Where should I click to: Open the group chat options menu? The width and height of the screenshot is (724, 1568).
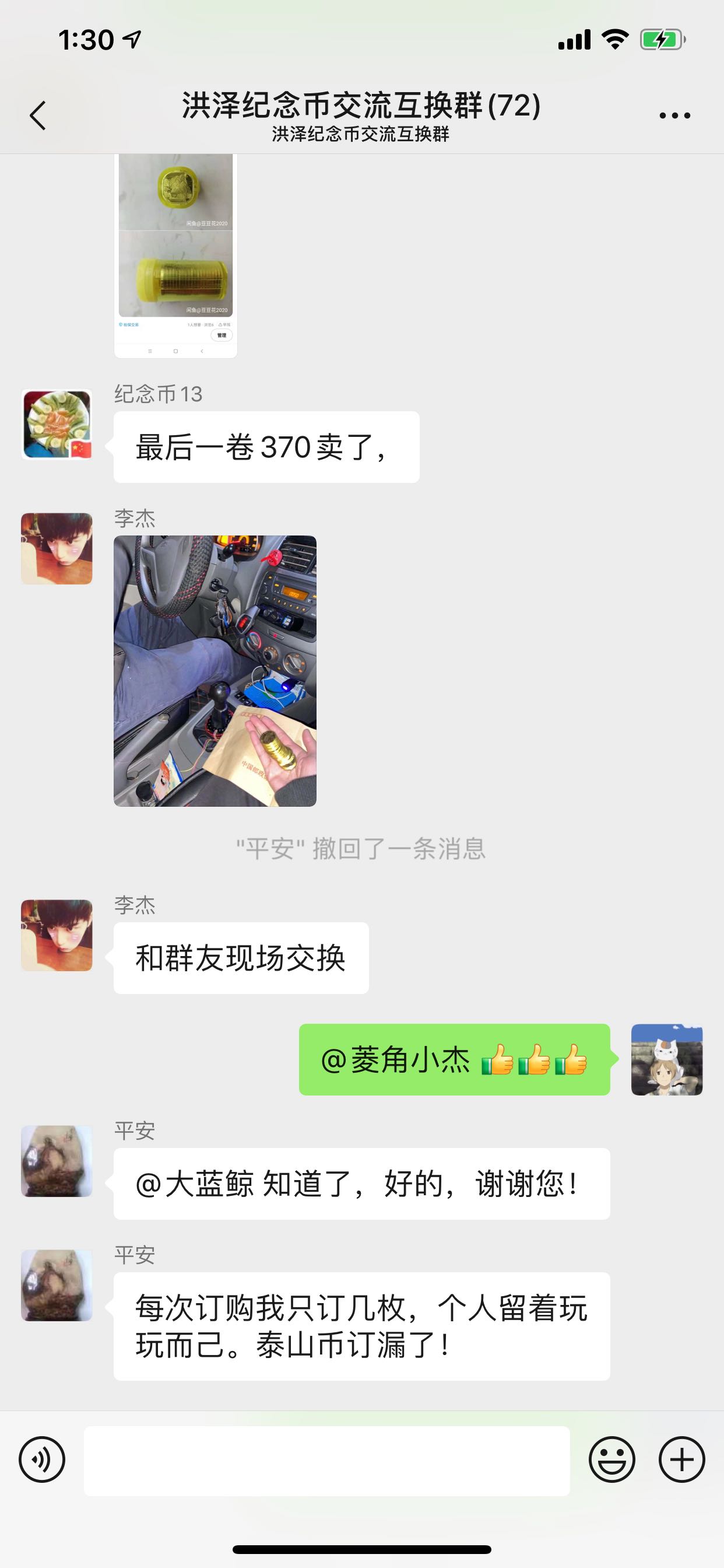[674, 115]
